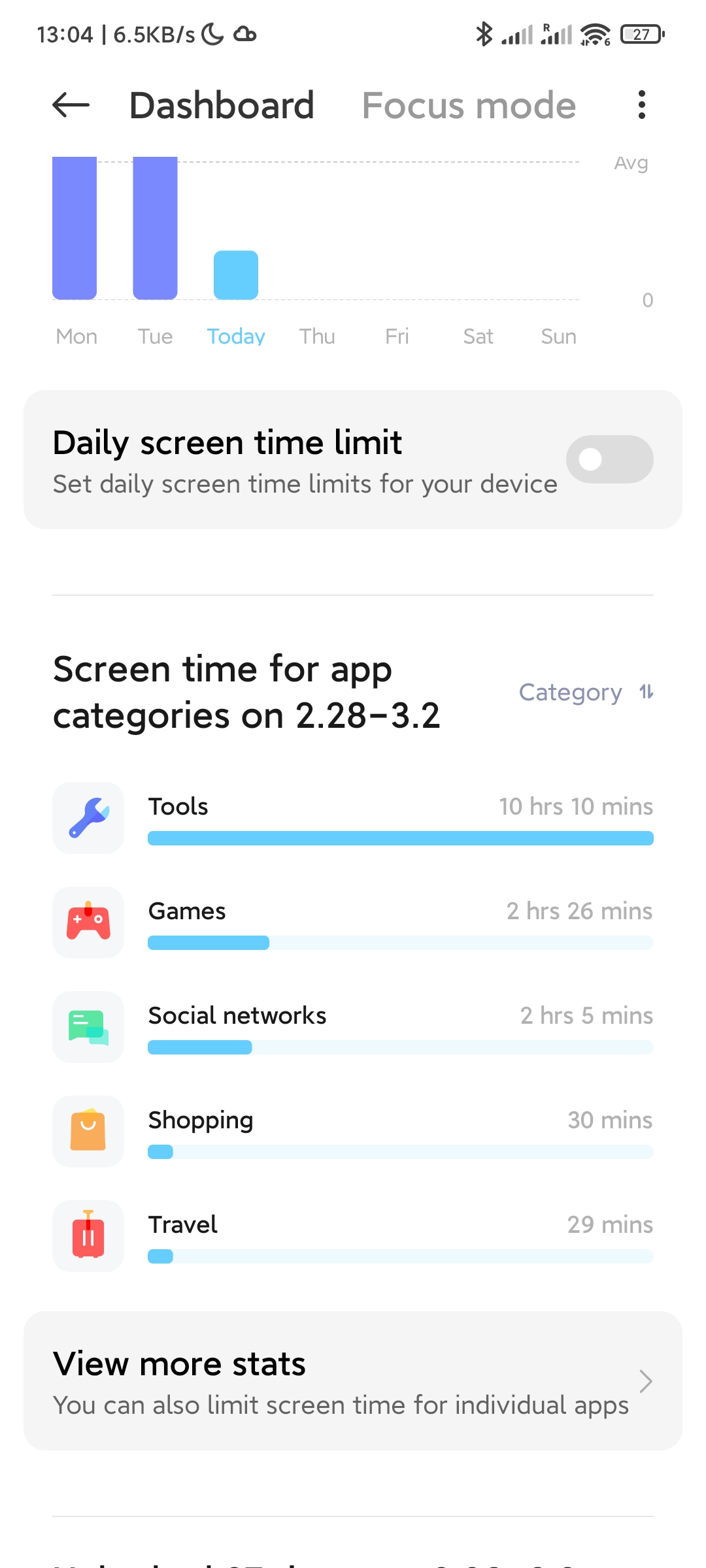The height and width of the screenshot is (1568, 706).
Task: Select Today's bar in the chart
Action: [236, 275]
